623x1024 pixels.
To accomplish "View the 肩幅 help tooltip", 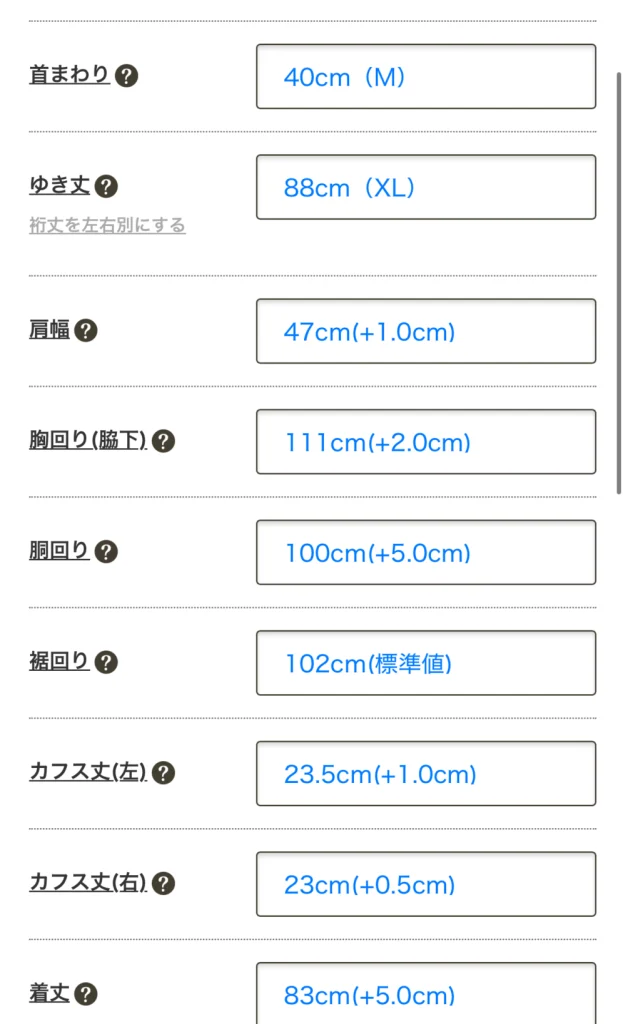I will (x=86, y=331).
